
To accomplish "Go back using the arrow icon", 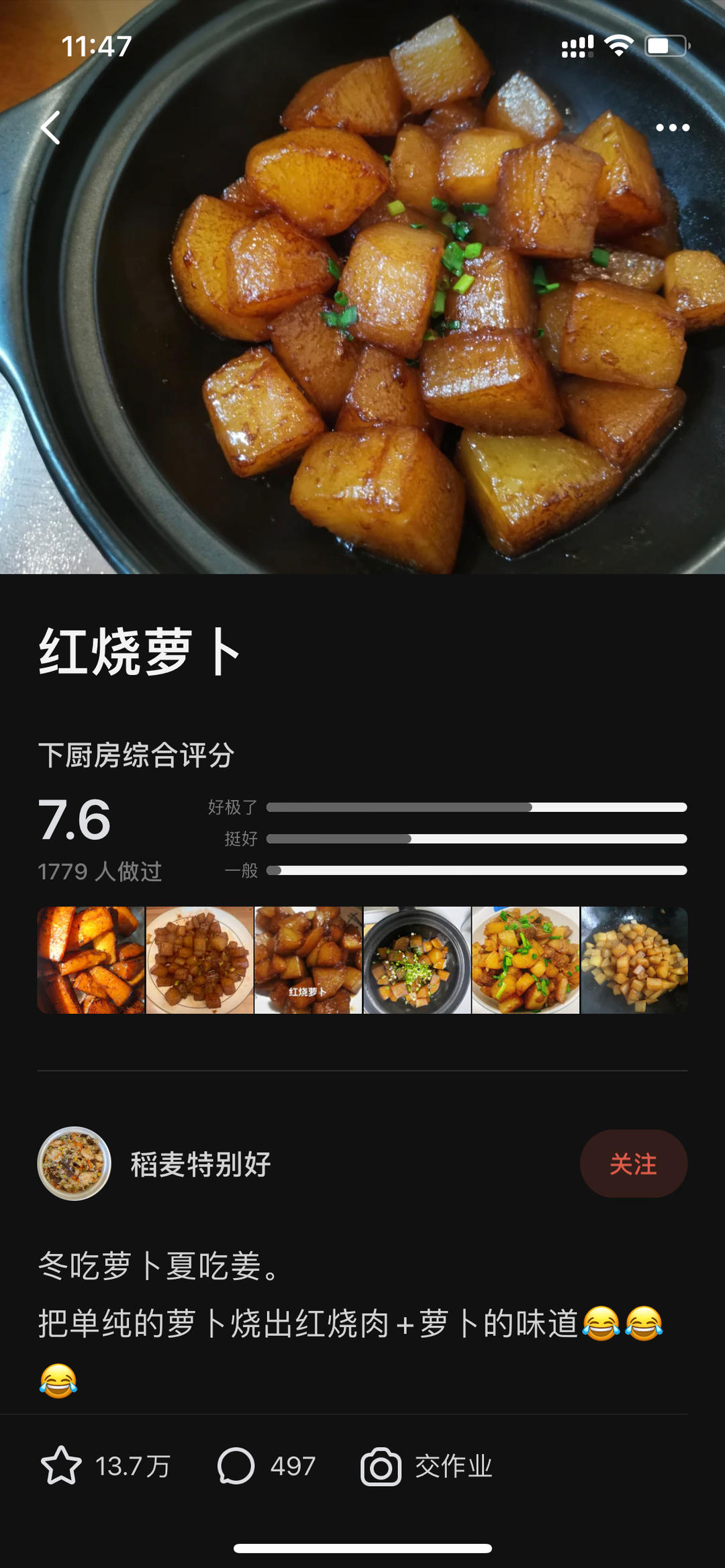I will pos(51,127).
